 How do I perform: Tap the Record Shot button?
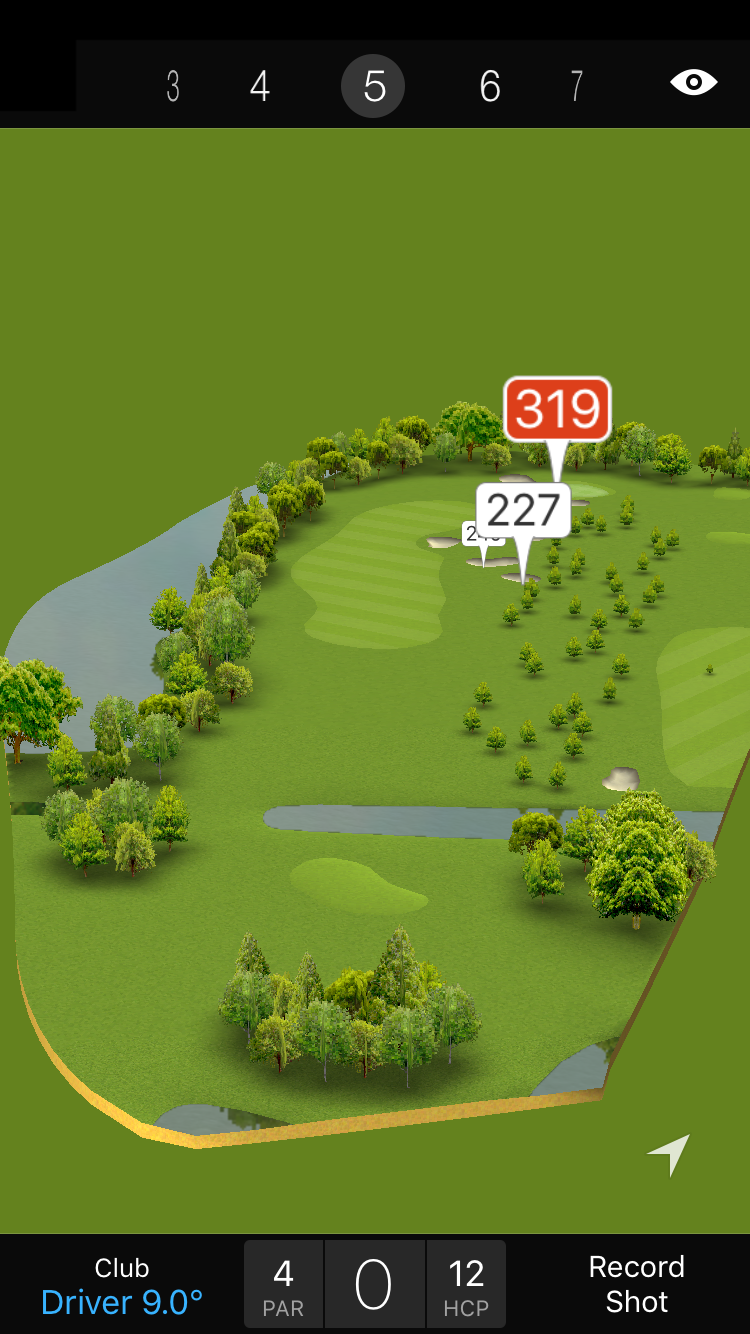click(x=636, y=1284)
